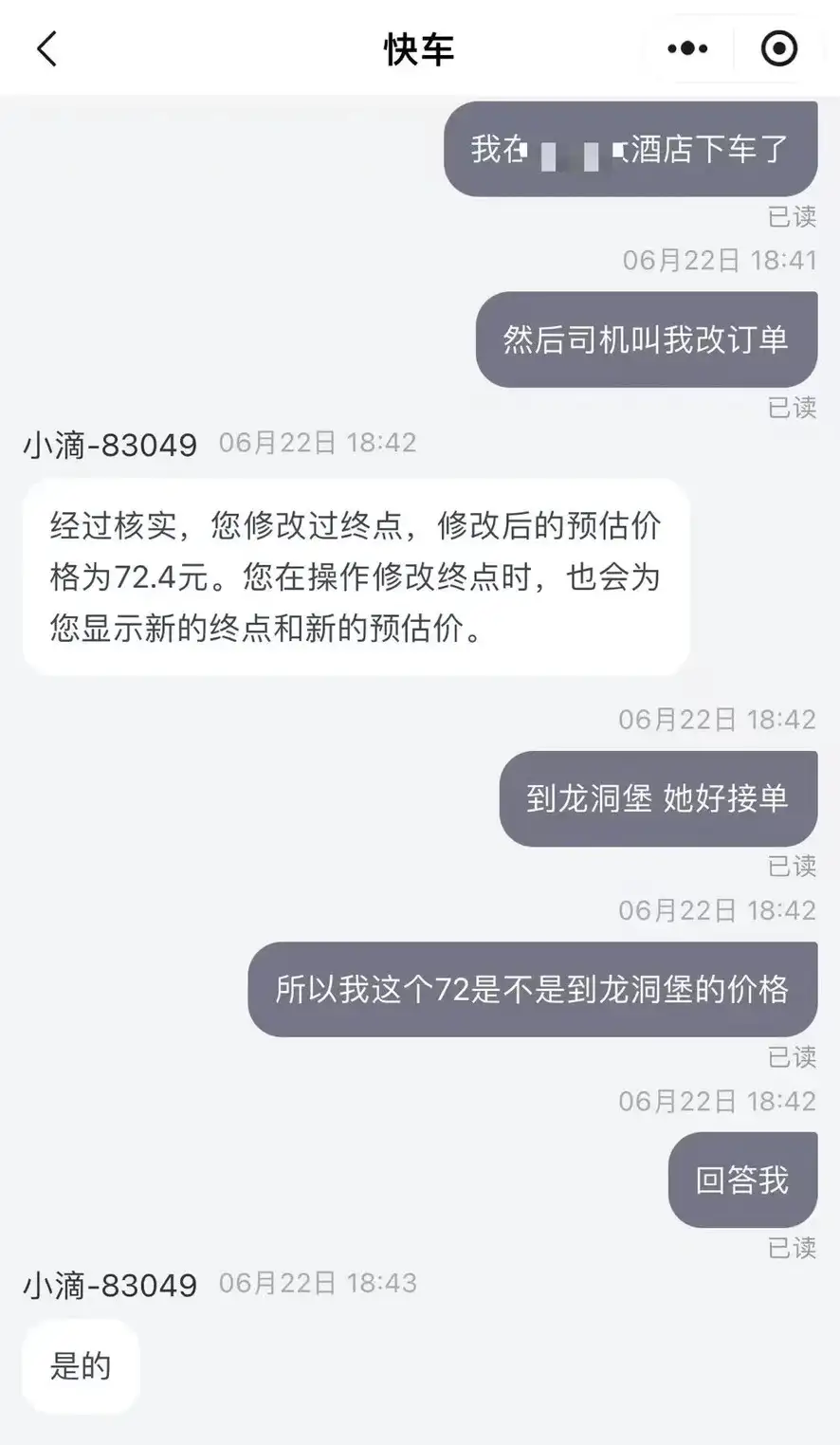The height and width of the screenshot is (1445, 840).
Task: Select the bubble 然后司机叫我改订单
Action: click(x=647, y=339)
